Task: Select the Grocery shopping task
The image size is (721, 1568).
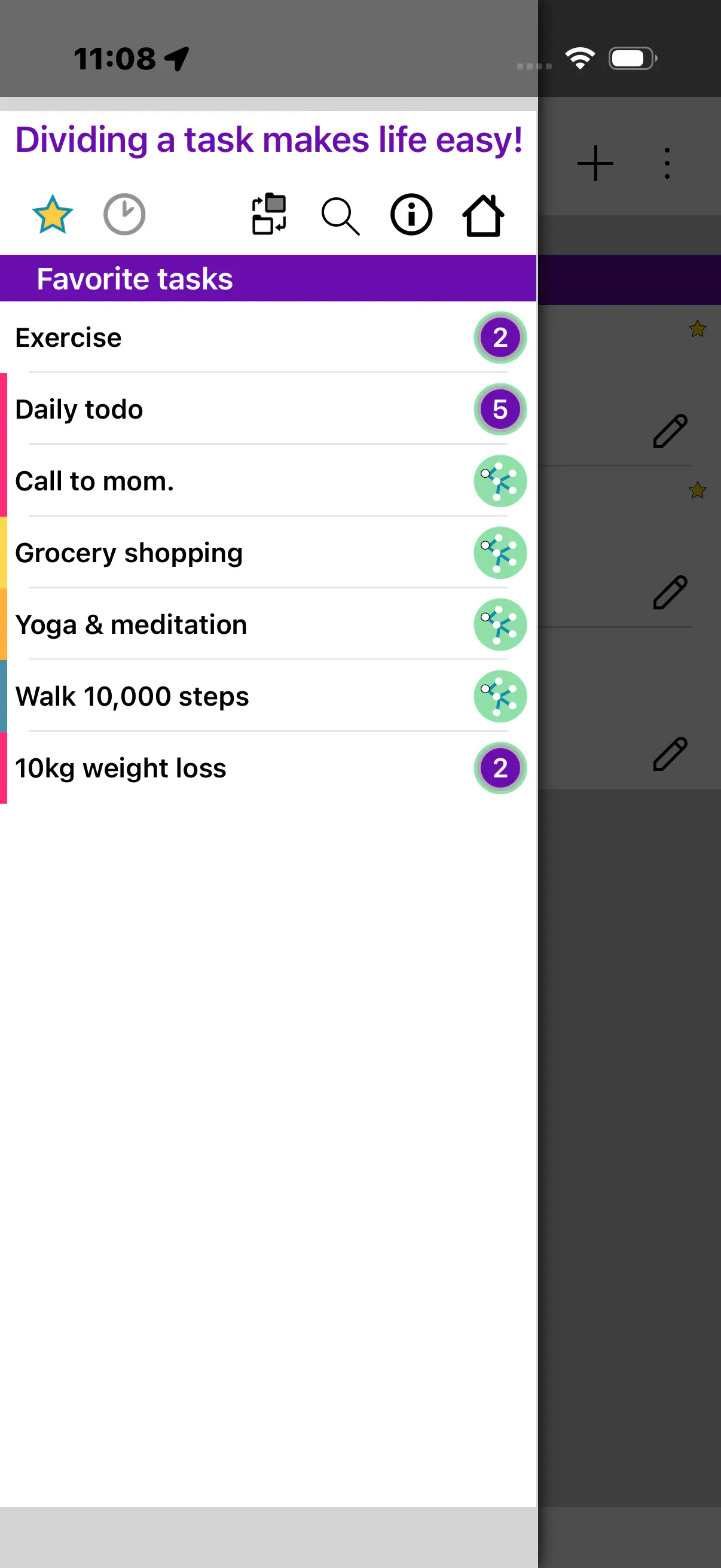Action: 129,553
